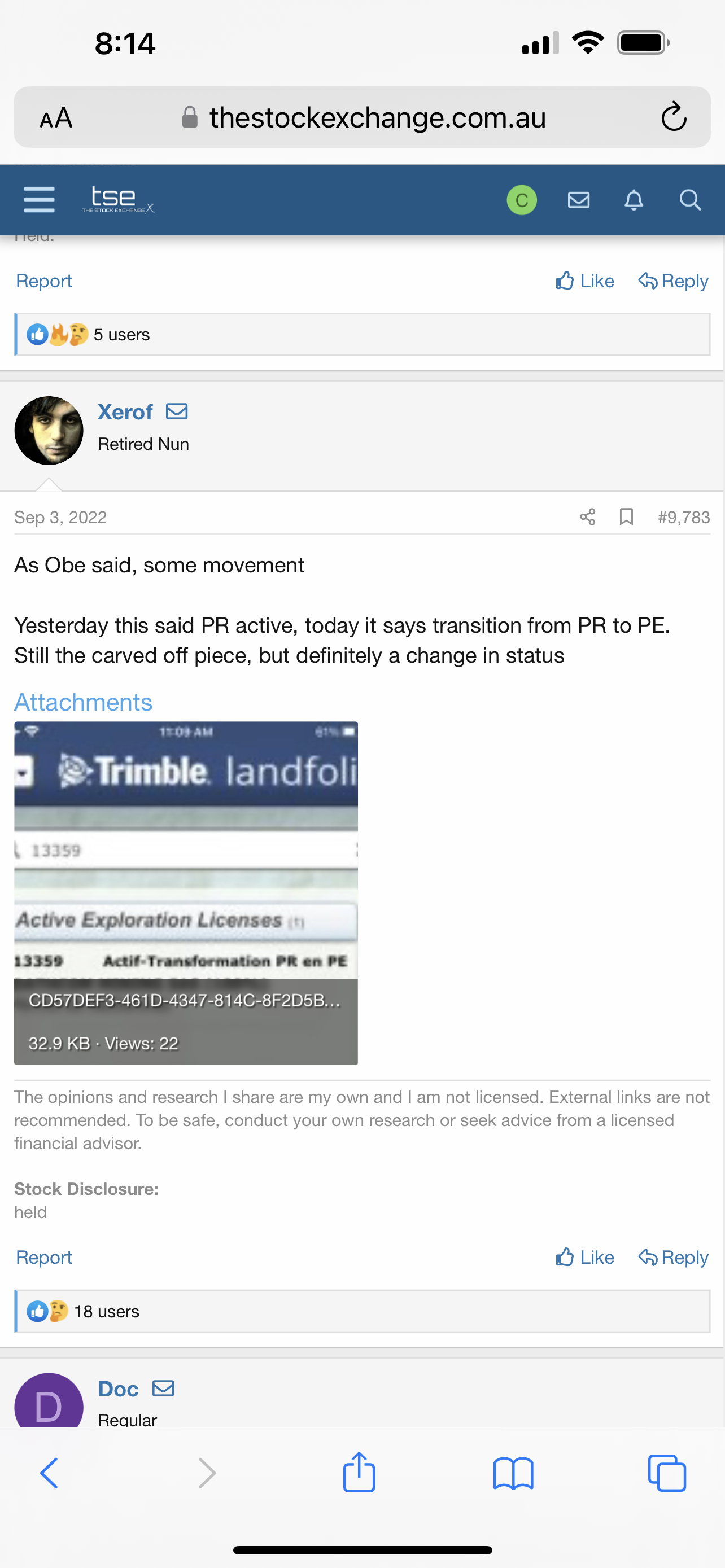Report Xerof's post
This screenshot has height=1568, width=725.
click(x=44, y=1257)
